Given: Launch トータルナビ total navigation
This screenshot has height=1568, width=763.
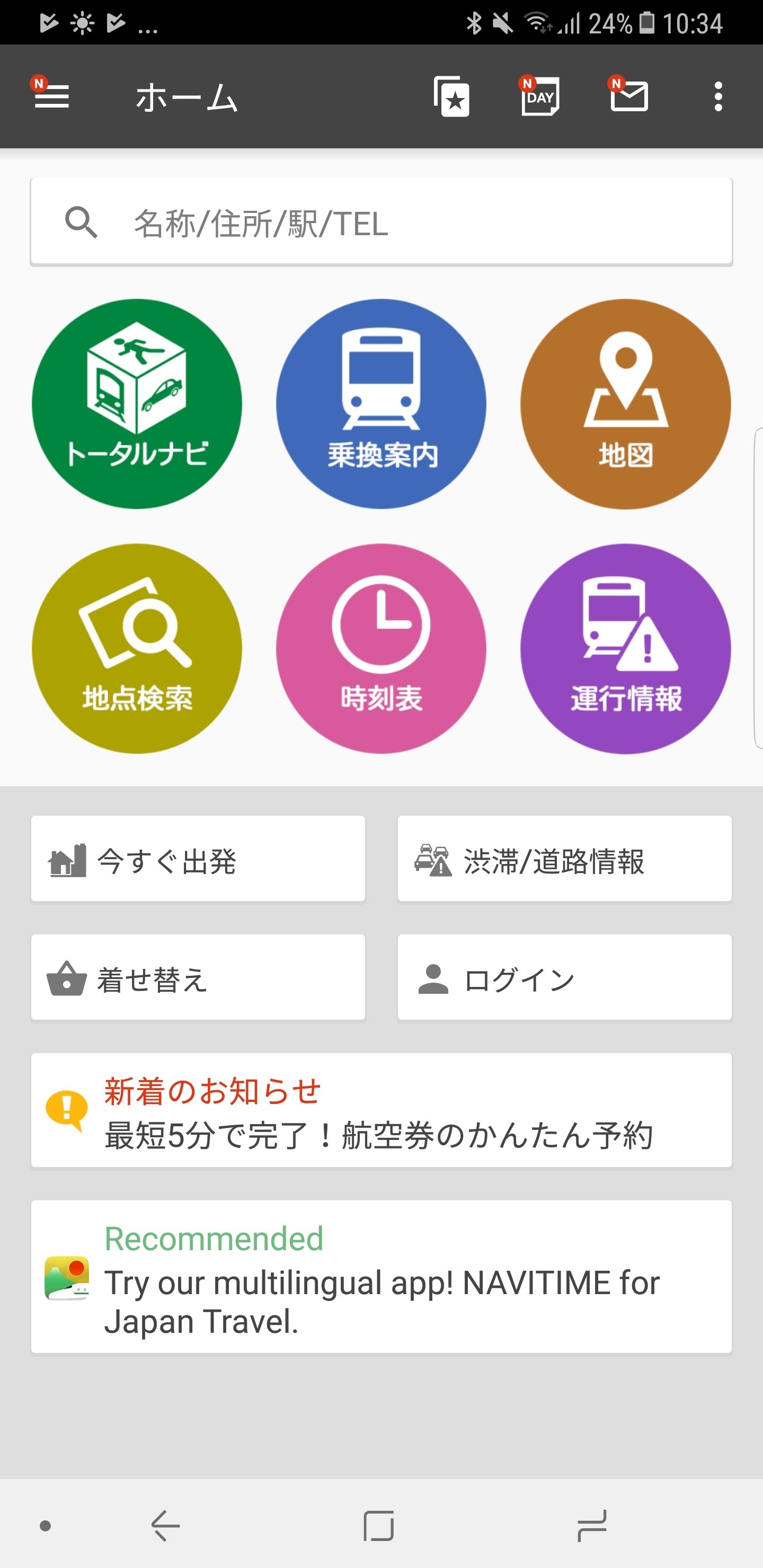Looking at the screenshot, I should pyautogui.click(x=137, y=404).
